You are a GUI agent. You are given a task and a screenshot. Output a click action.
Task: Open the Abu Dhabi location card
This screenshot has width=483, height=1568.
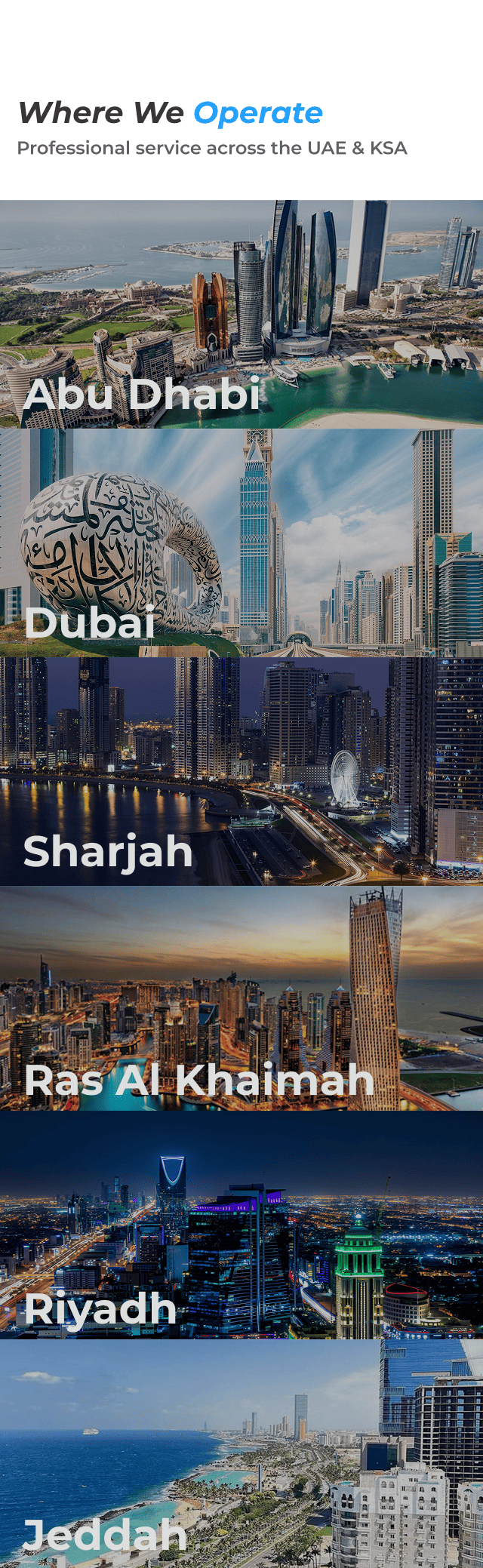[x=241, y=314]
